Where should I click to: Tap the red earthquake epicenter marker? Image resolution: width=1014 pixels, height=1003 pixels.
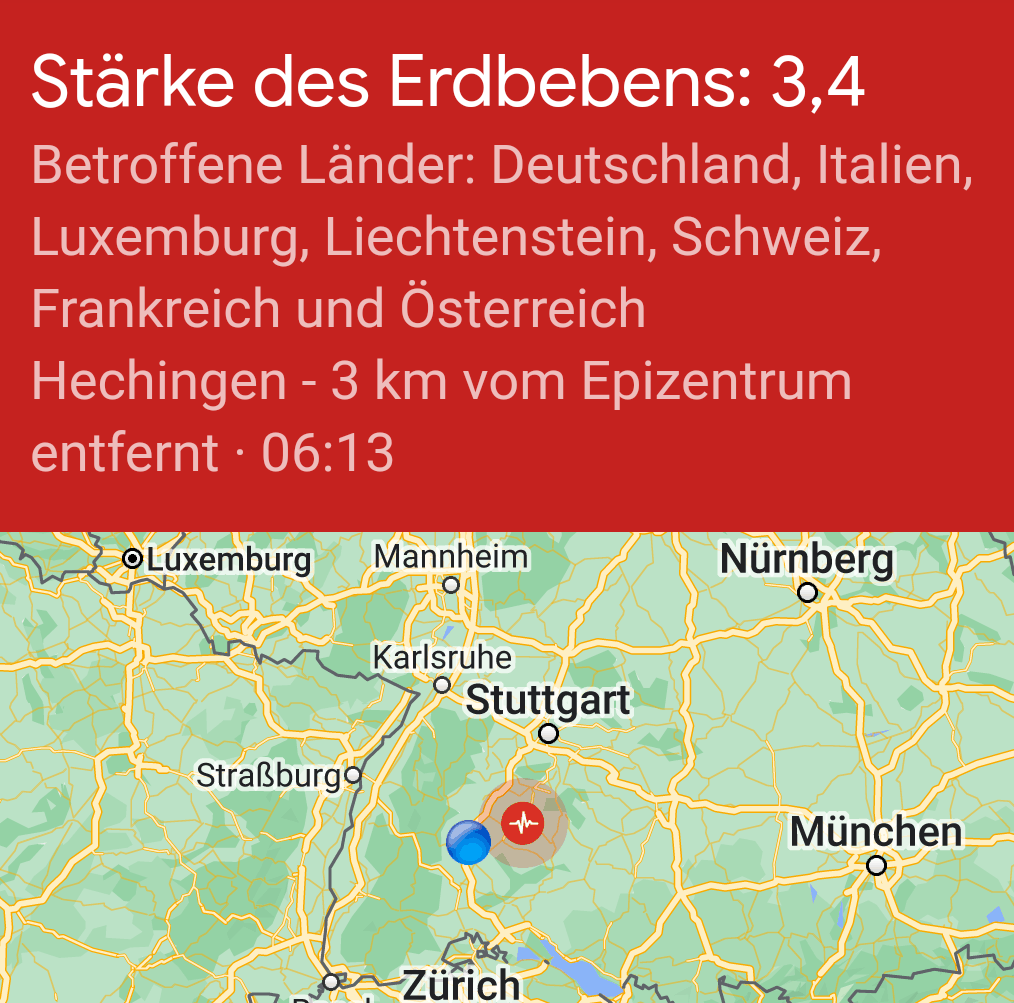(x=521, y=823)
